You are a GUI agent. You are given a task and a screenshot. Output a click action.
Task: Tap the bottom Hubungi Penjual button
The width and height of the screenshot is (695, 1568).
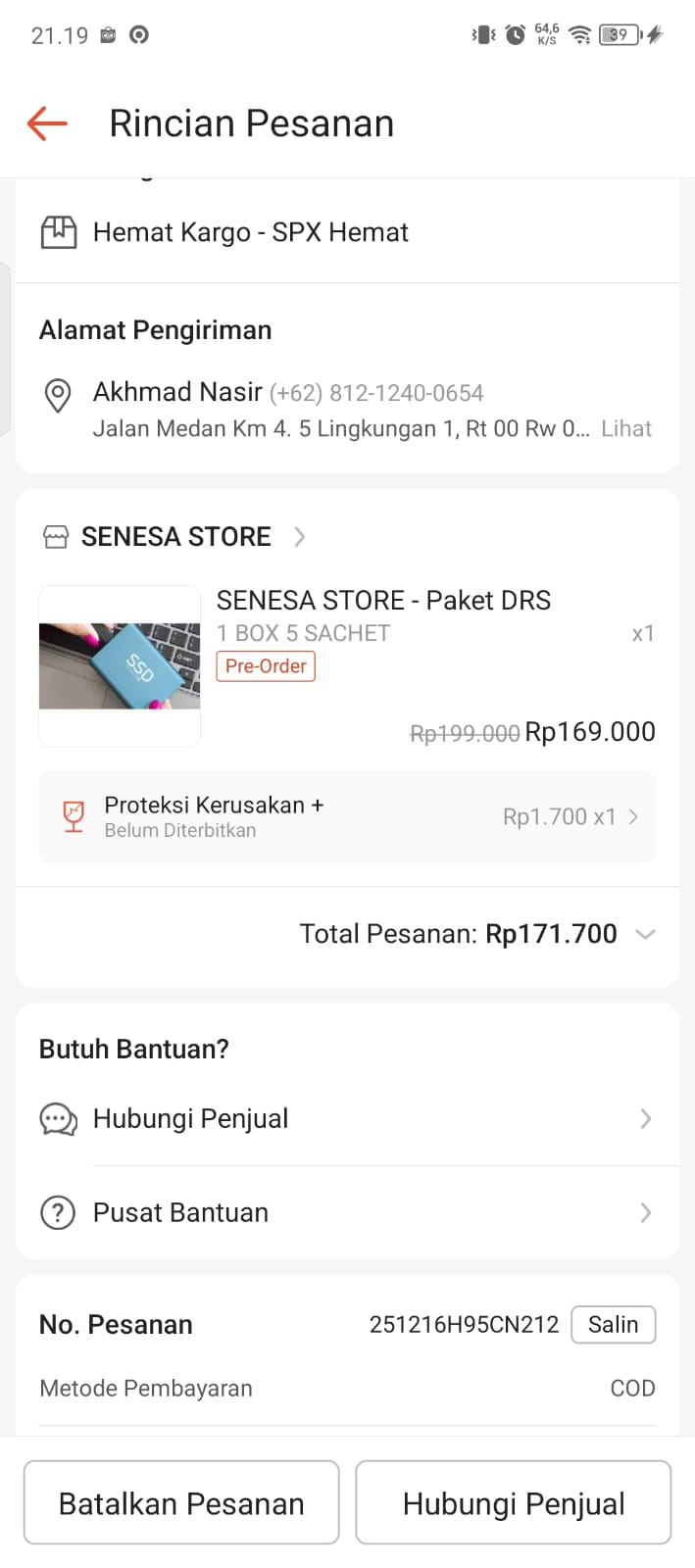pos(513,1502)
